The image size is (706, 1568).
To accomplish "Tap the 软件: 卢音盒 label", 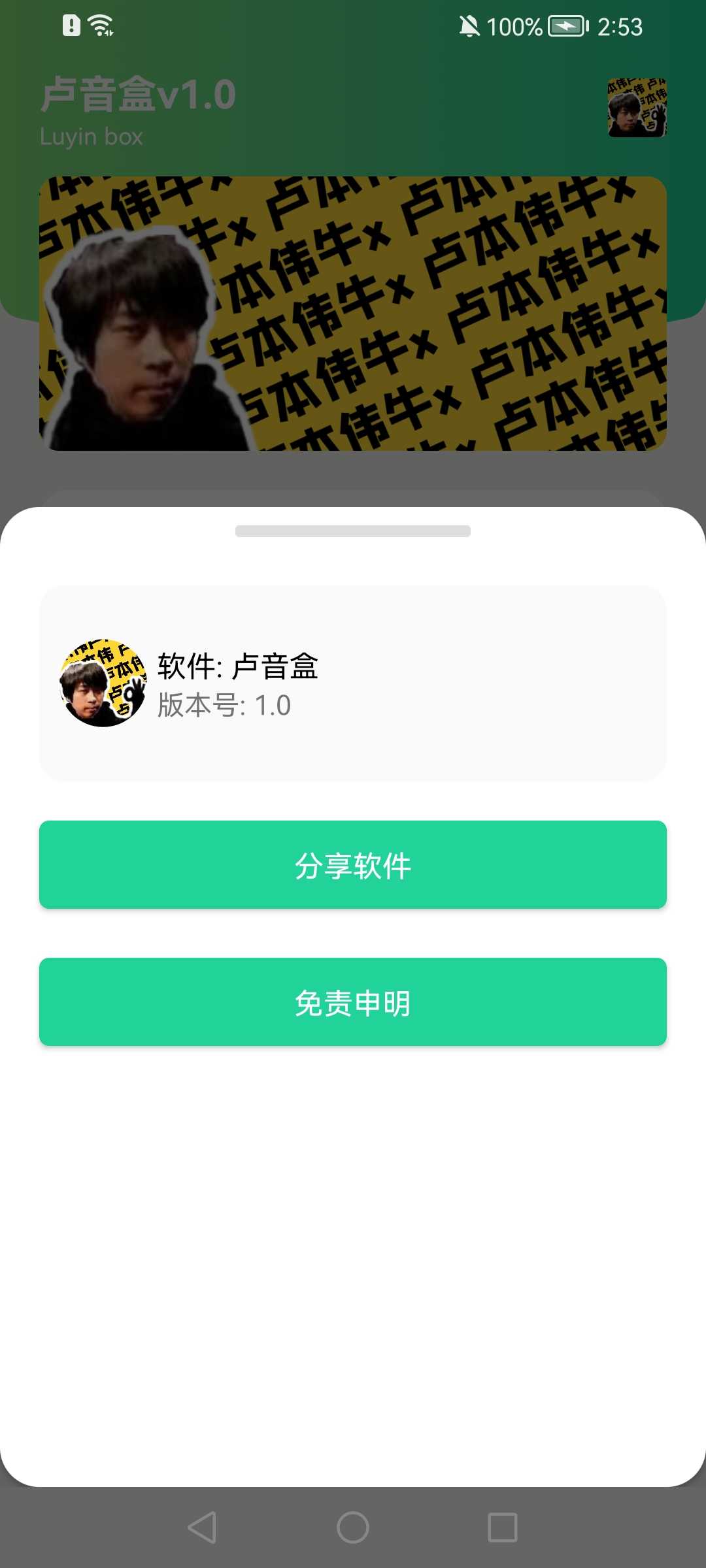I will tap(238, 666).
